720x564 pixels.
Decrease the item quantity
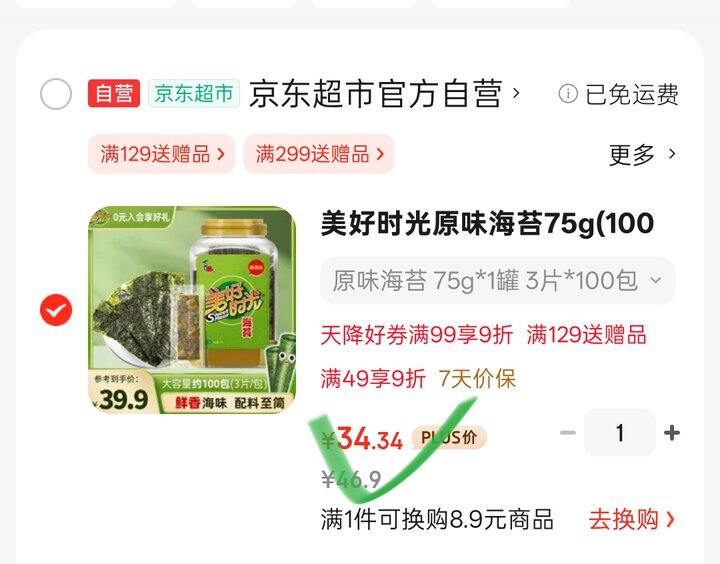coord(568,433)
